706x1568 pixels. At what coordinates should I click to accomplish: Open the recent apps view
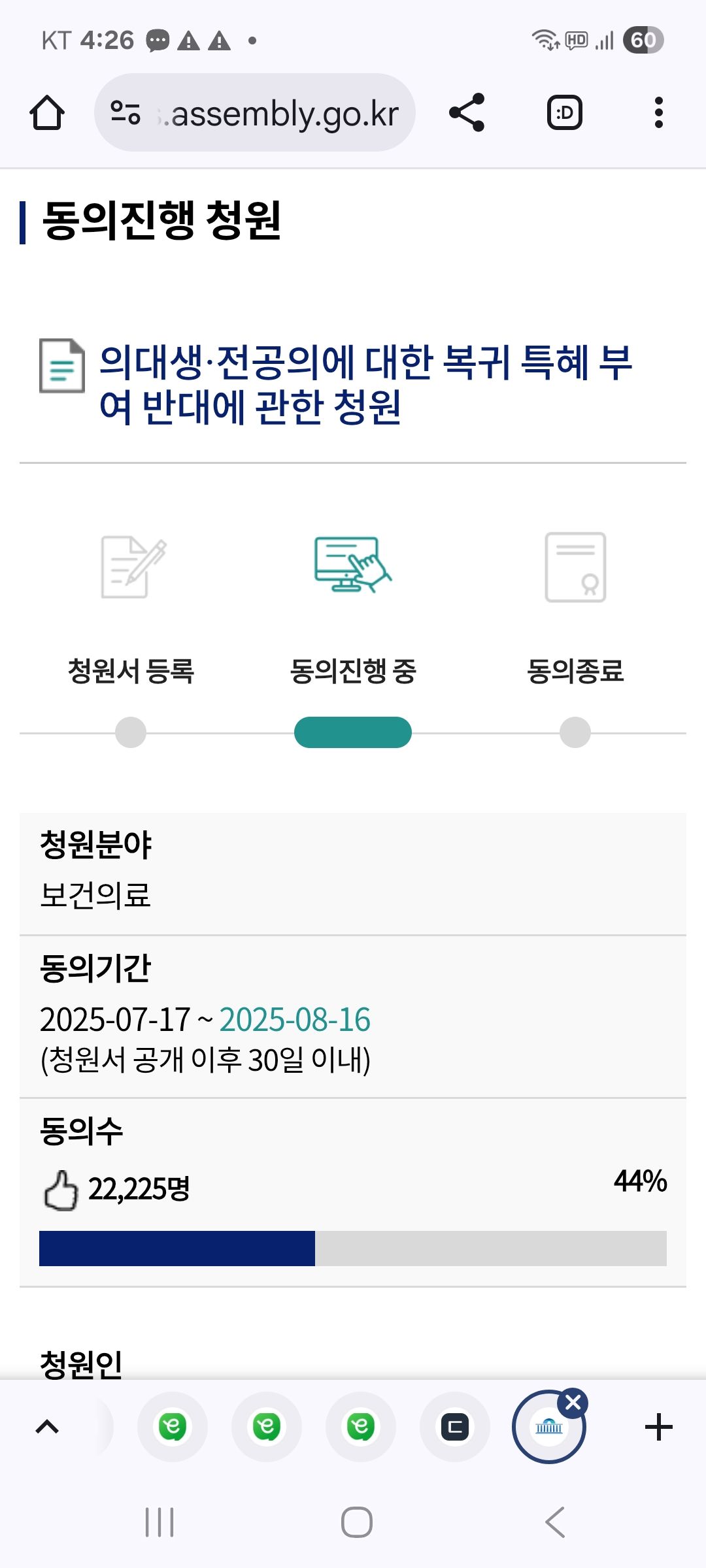(x=160, y=1522)
